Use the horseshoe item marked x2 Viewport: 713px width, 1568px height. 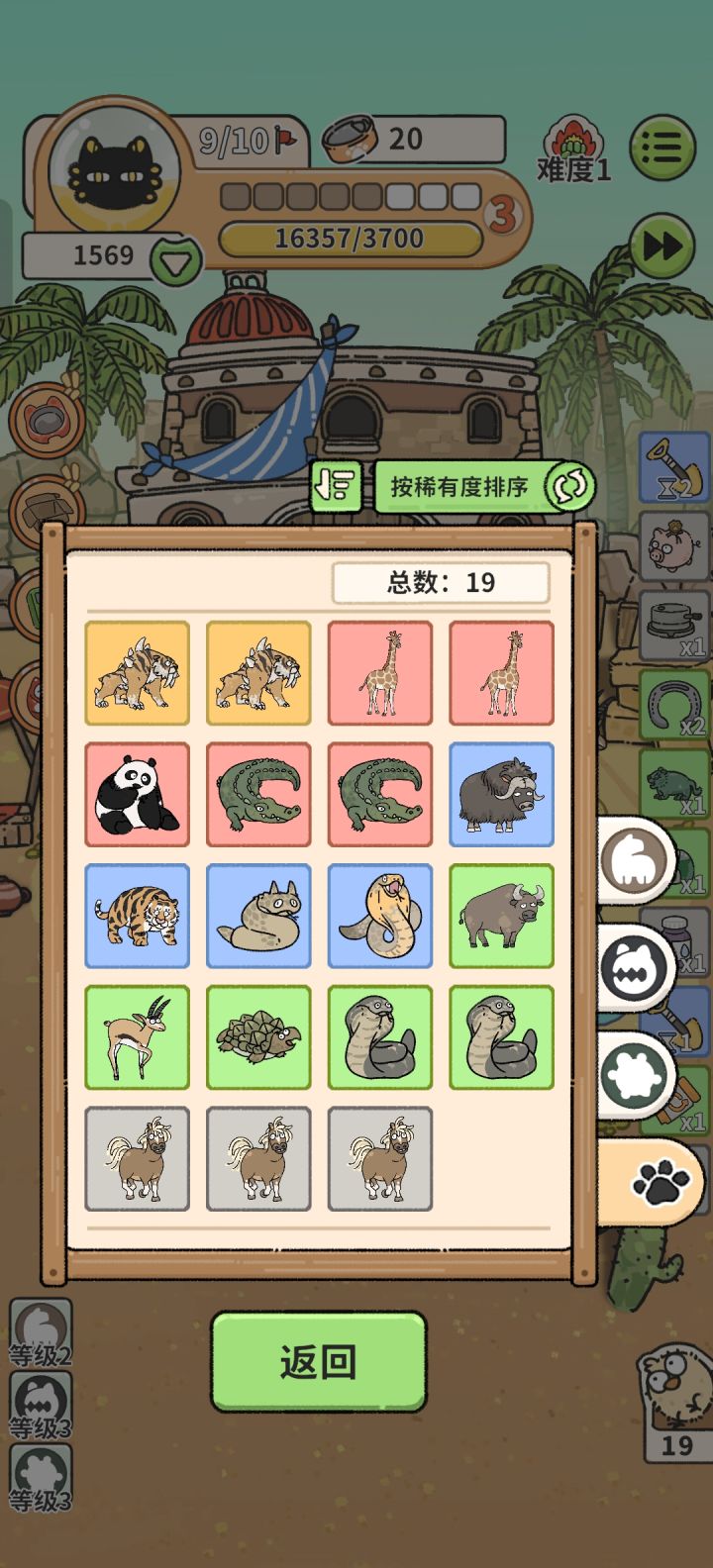676,703
